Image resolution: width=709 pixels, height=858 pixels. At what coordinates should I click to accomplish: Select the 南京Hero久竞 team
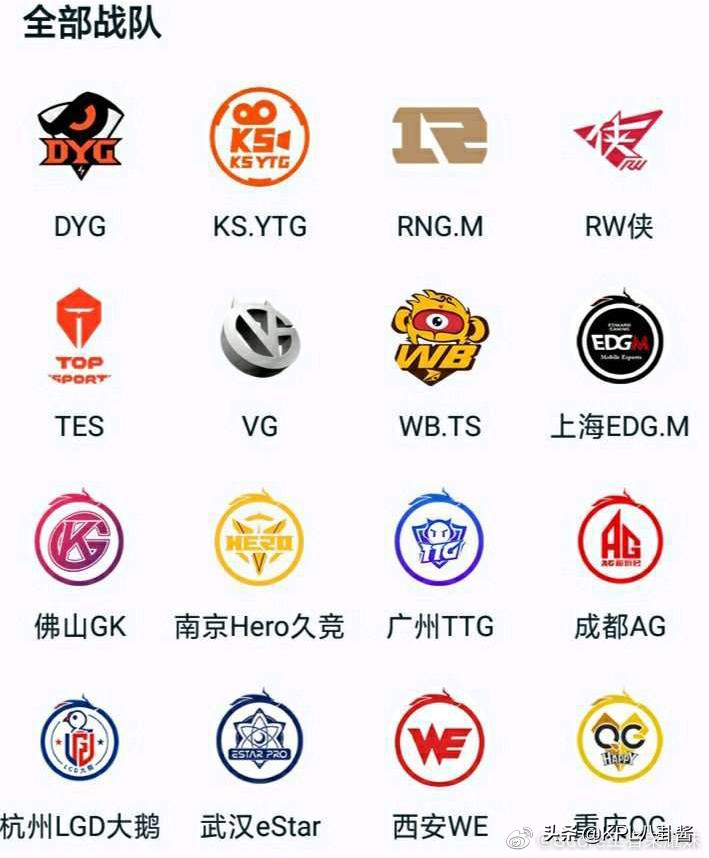coord(259,540)
